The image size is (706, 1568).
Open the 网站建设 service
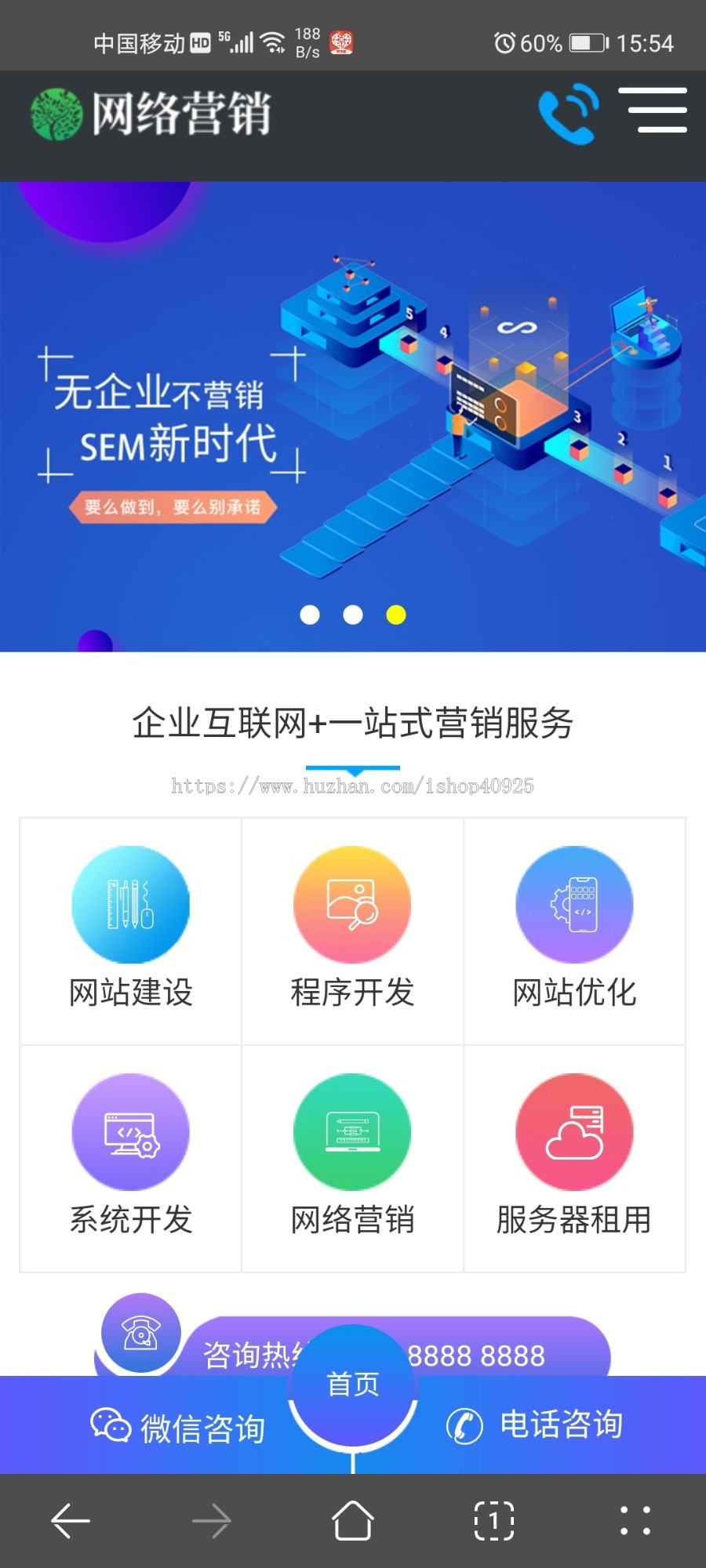(131, 931)
